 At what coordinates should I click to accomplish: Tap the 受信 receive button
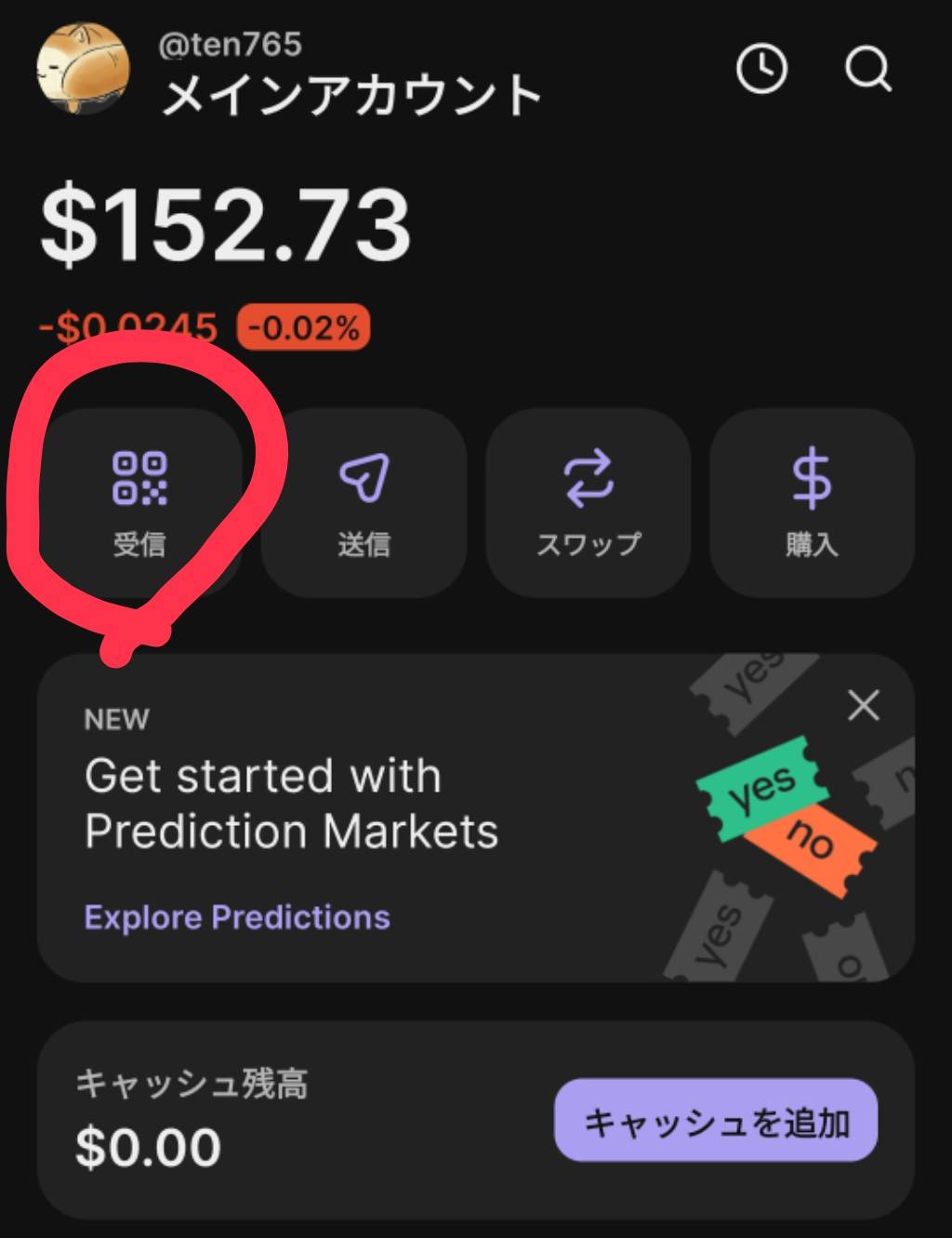[x=139, y=502]
